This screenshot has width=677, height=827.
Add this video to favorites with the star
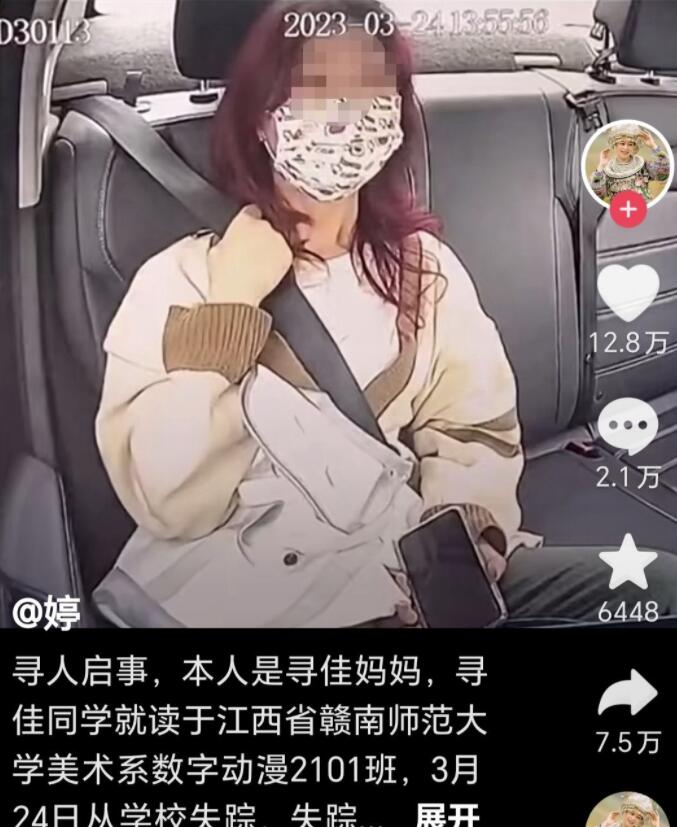[627, 562]
